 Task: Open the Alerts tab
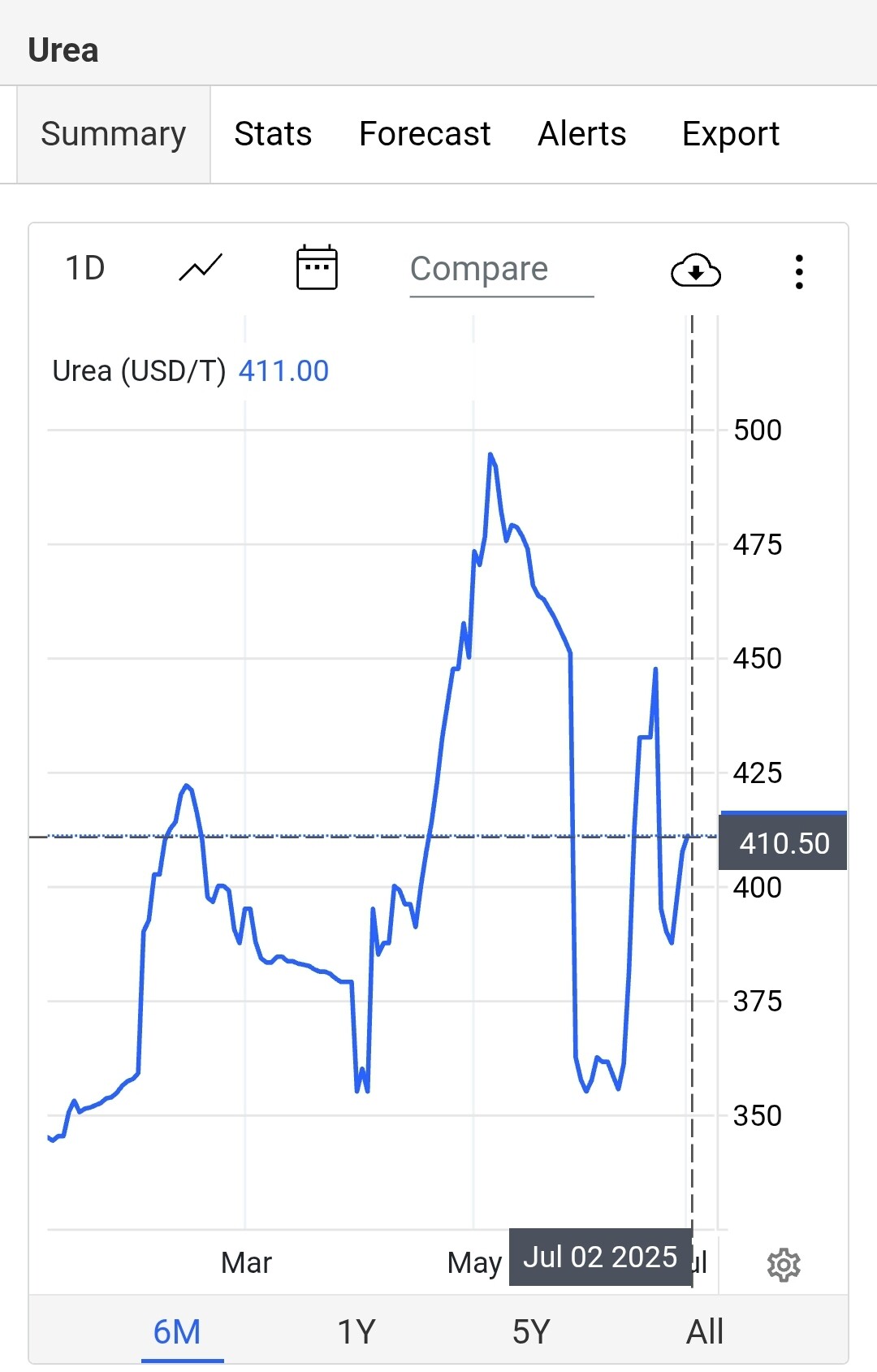(582, 134)
